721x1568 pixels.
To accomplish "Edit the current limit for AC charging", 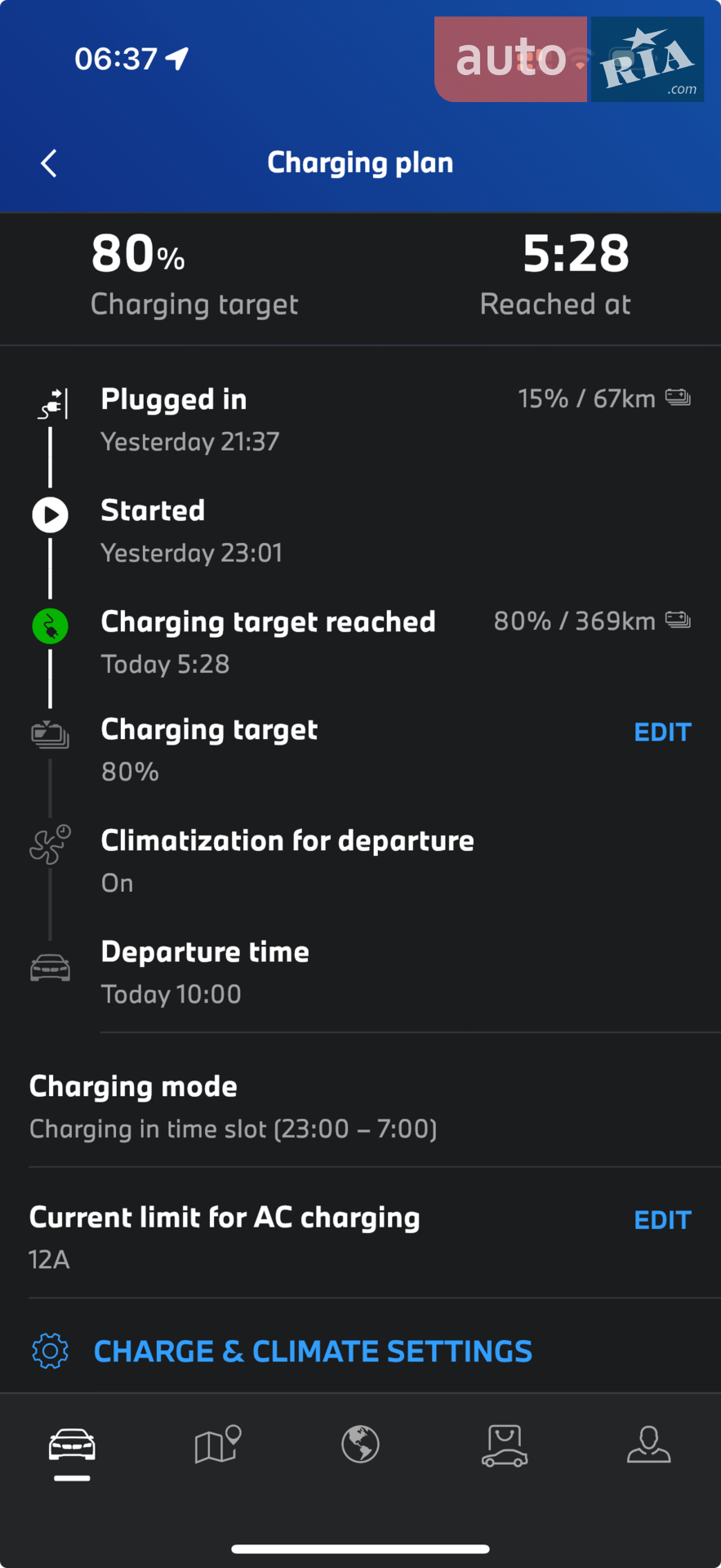I will (662, 1220).
